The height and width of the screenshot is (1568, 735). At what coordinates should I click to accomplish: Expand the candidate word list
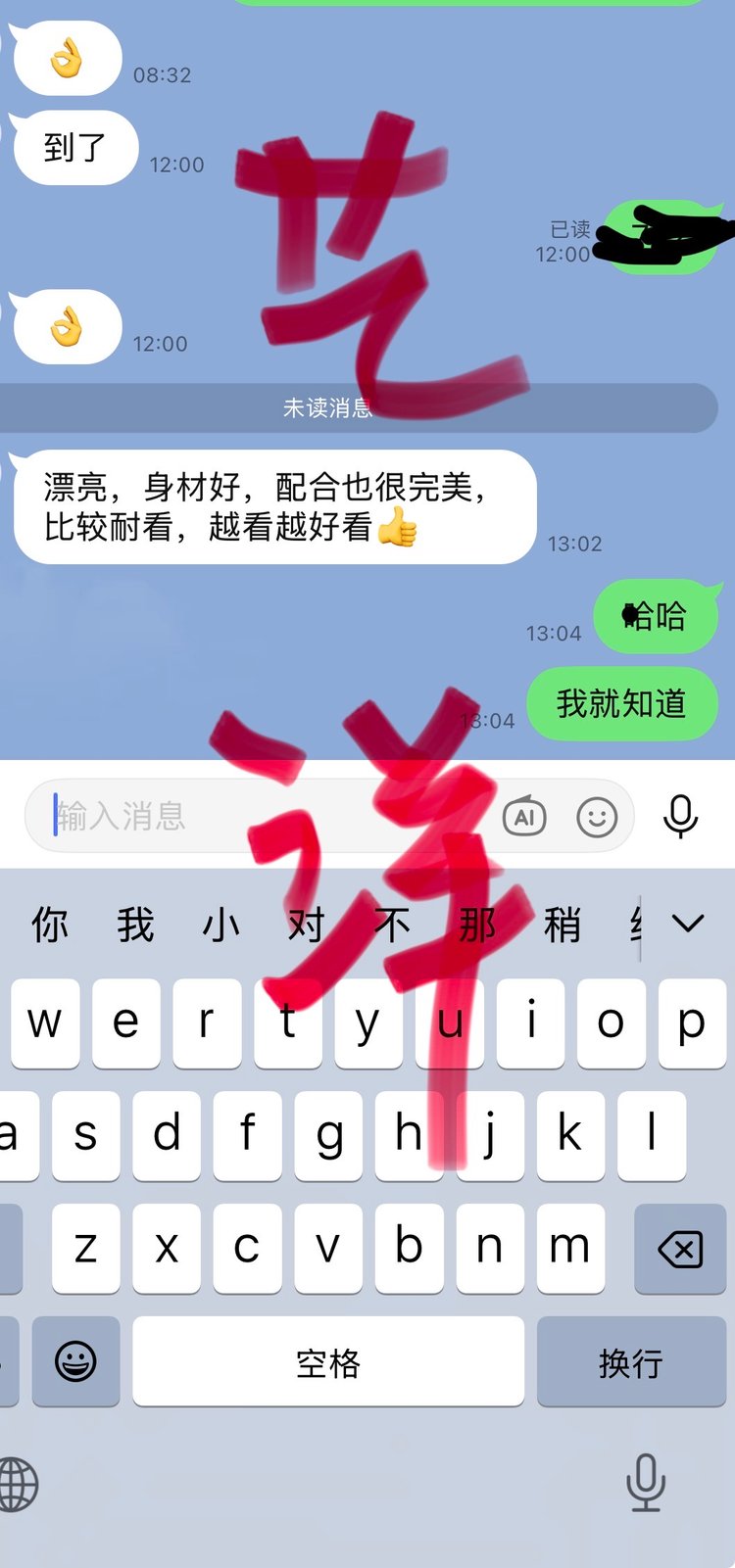click(x=688, y=924)
